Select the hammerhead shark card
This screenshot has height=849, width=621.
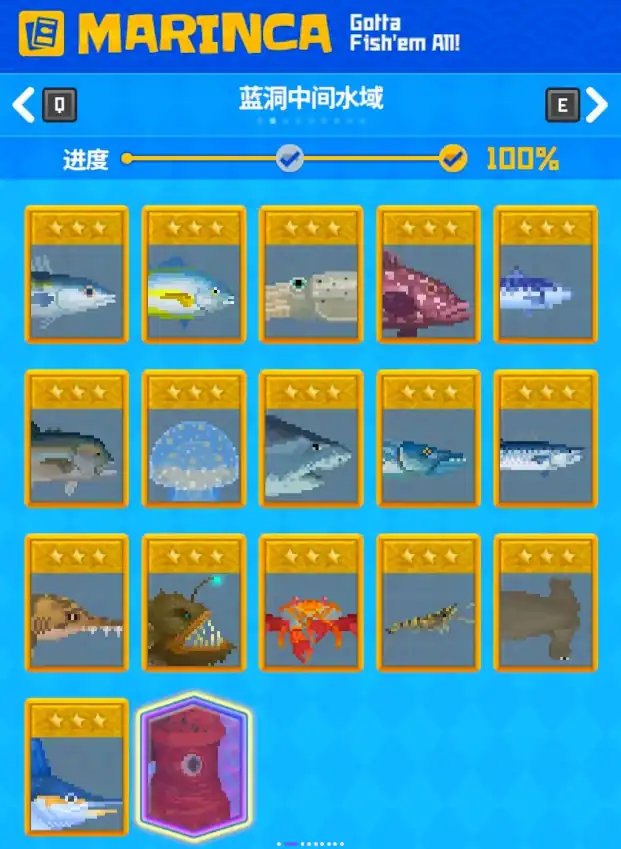point(546,603)
